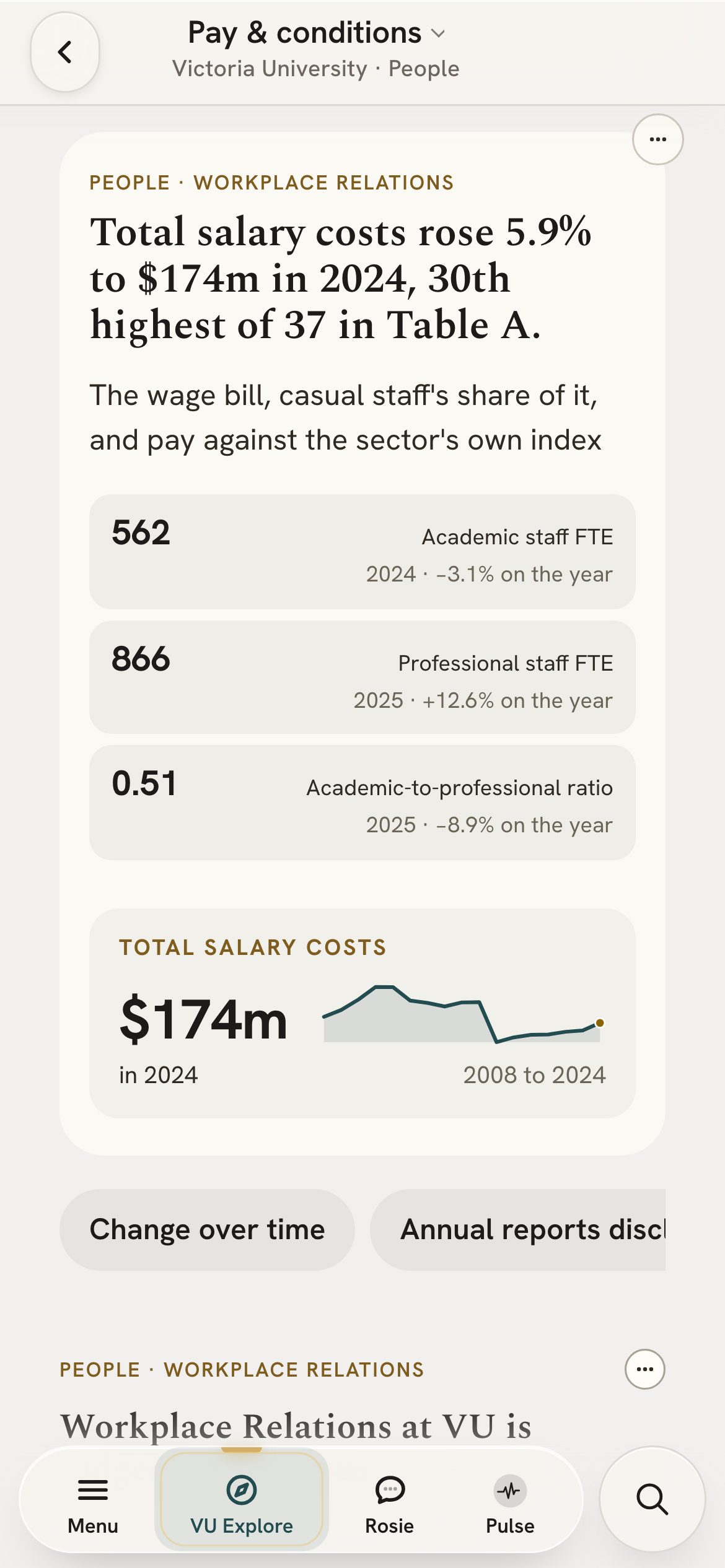Viewport: 725px width, 1568px height.
Task: Open the salary costs card's more options
Action: pos(657,139)
